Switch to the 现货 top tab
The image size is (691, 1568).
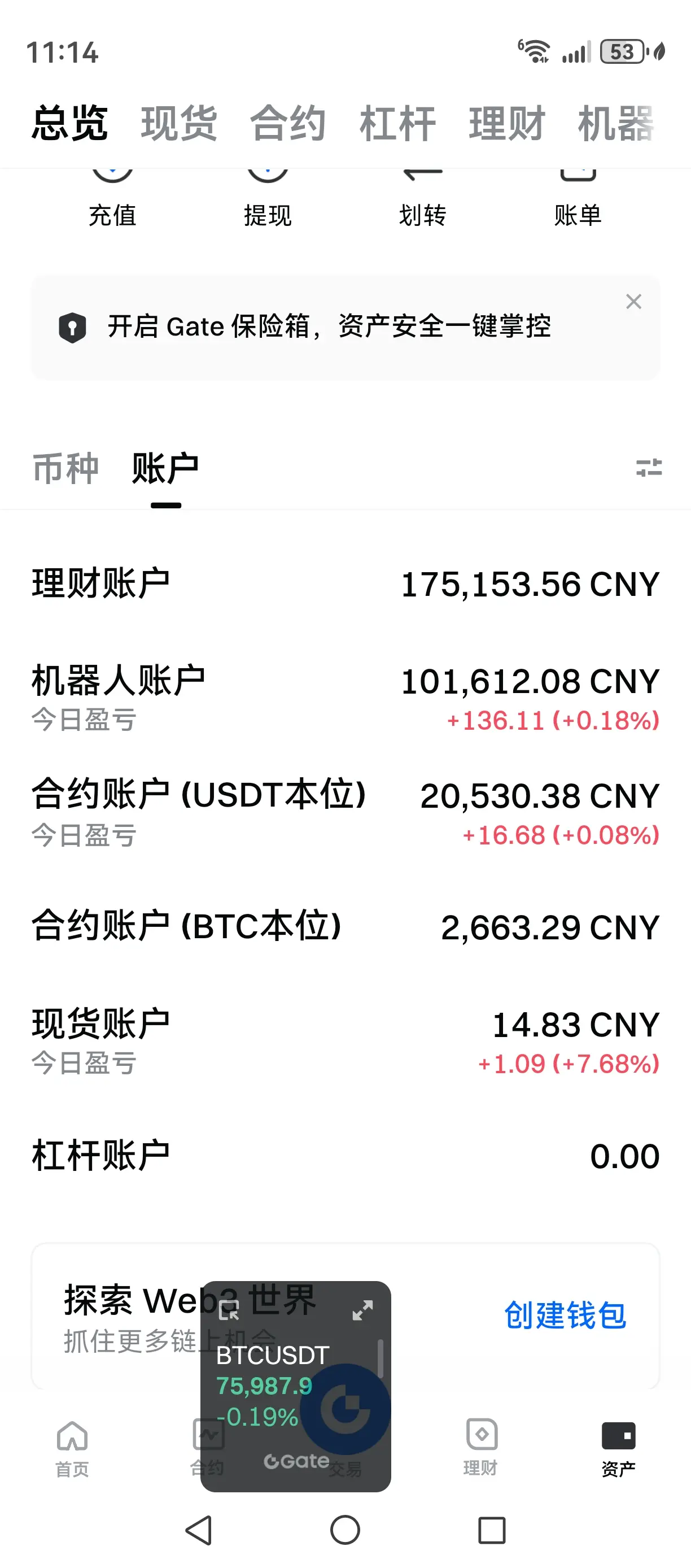tap(179, 124)
